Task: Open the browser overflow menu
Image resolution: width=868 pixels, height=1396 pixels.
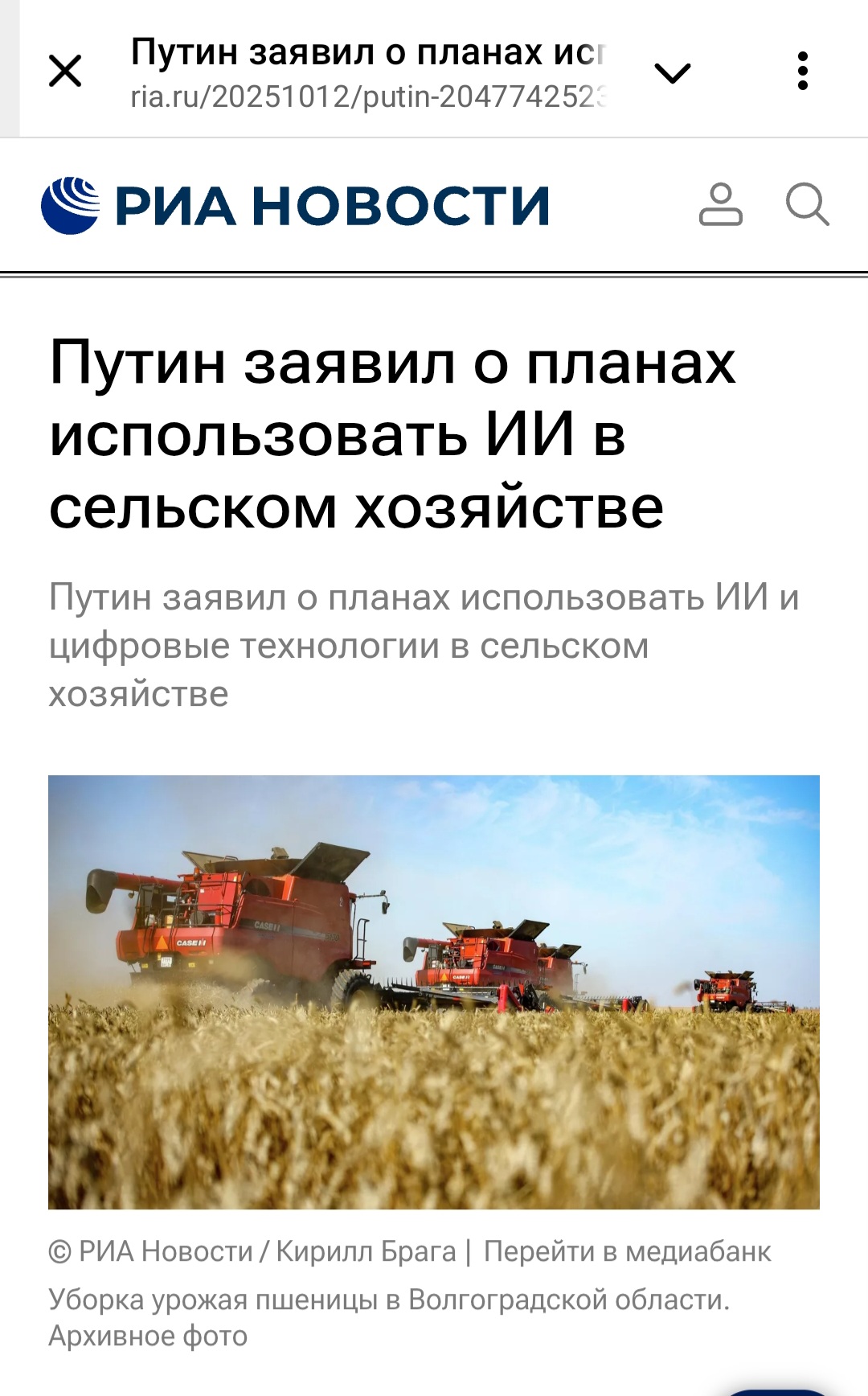Action: (802, 72)
